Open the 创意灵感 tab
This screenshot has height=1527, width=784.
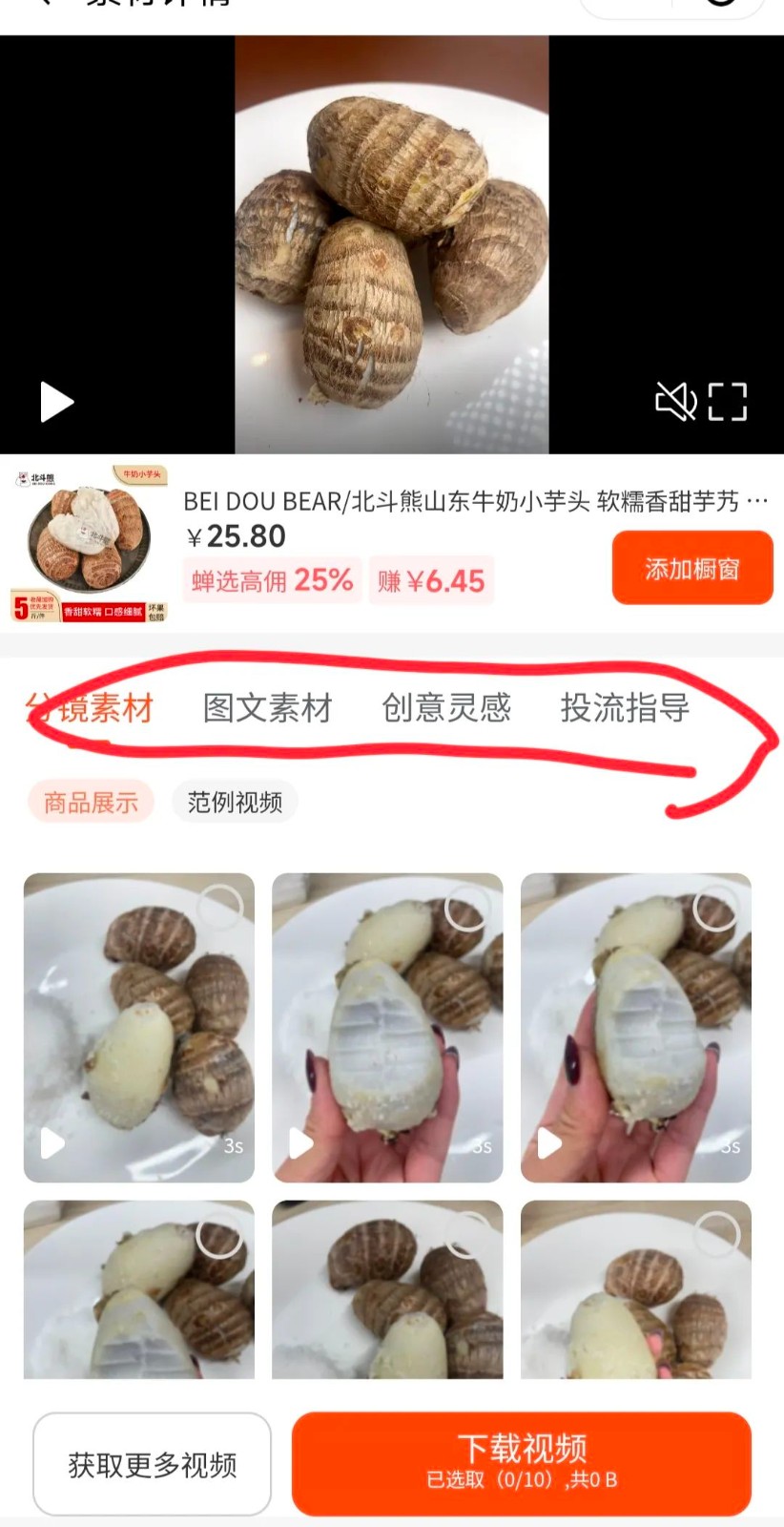[x=446, y=708]
